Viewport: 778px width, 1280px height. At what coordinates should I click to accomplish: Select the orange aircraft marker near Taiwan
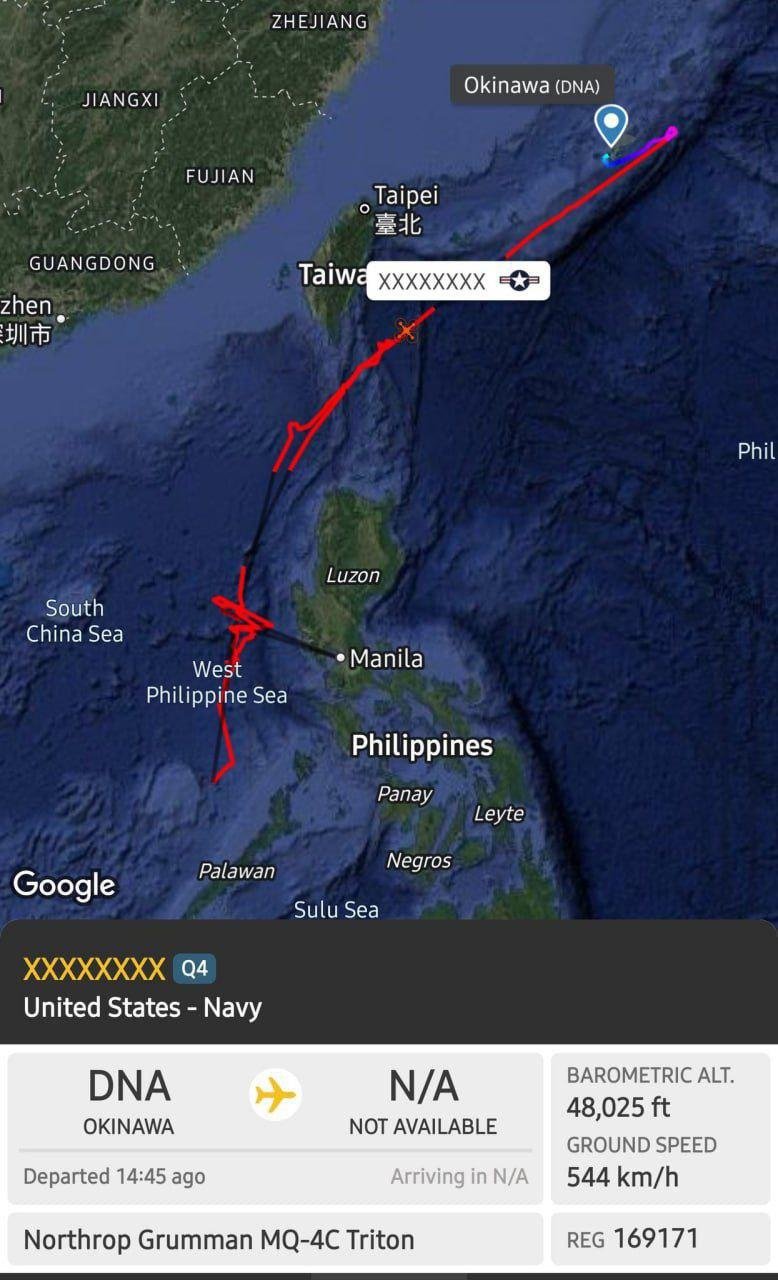(406, 330)
